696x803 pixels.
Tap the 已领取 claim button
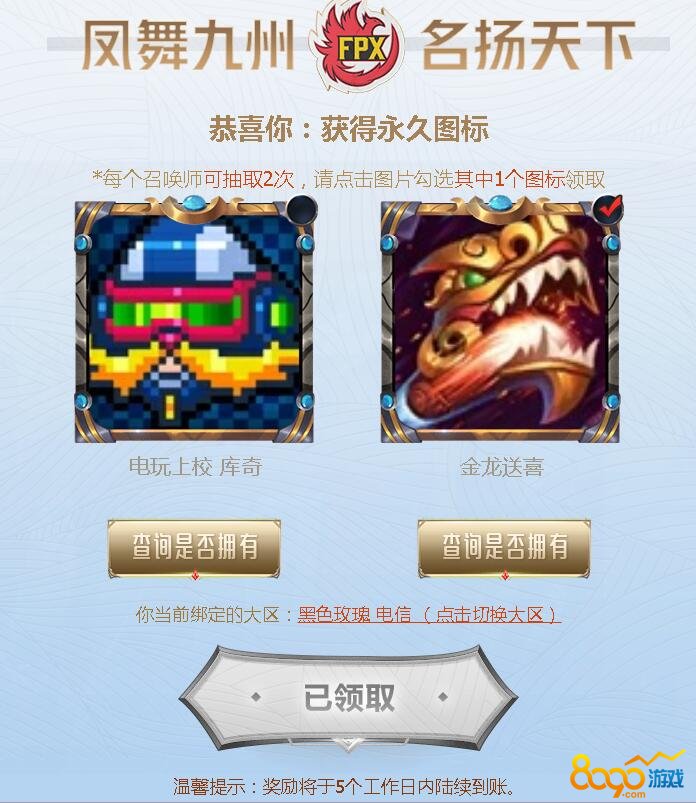point(348,697)
